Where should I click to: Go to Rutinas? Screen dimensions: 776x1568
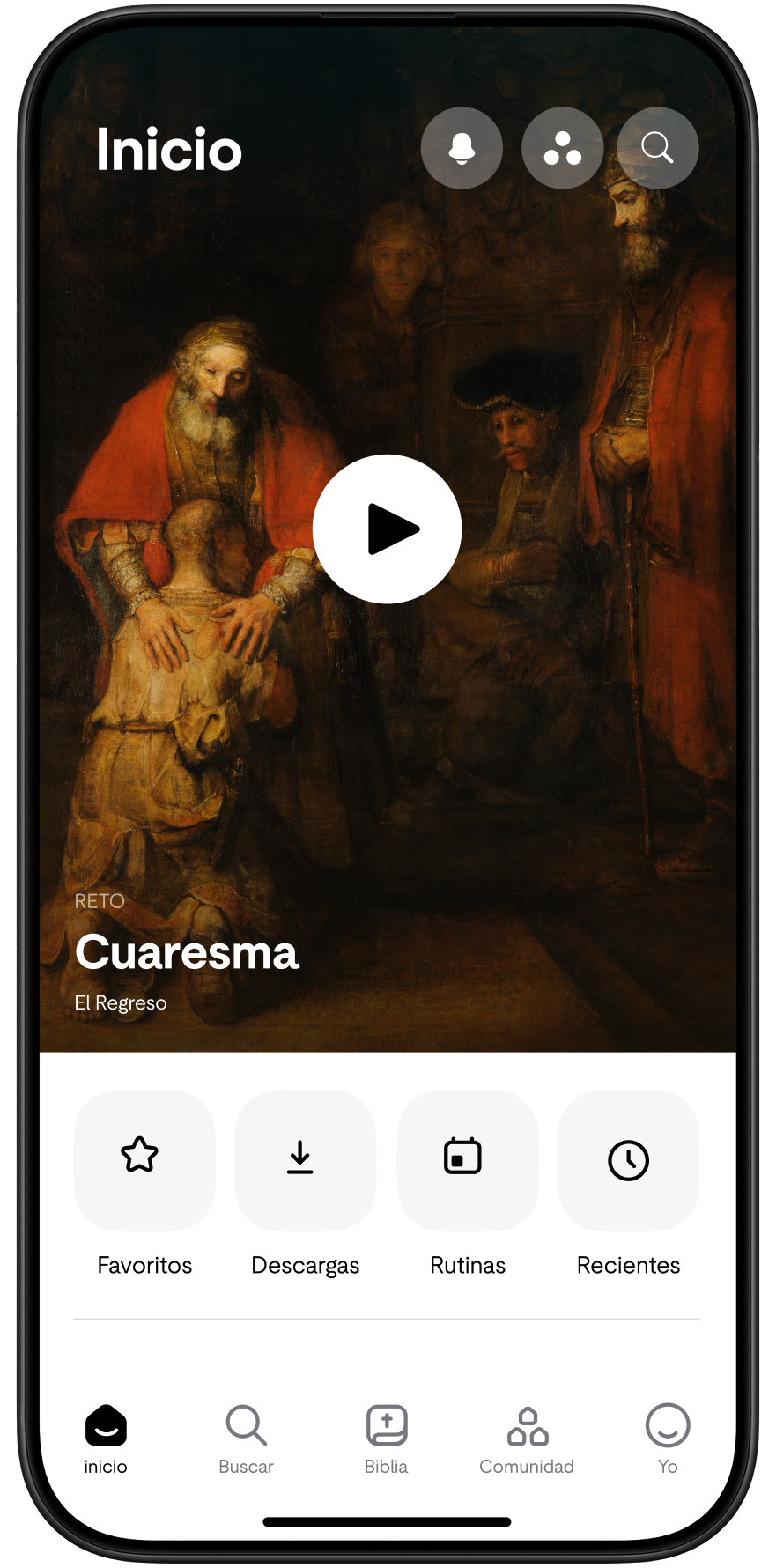point(468,1160)
